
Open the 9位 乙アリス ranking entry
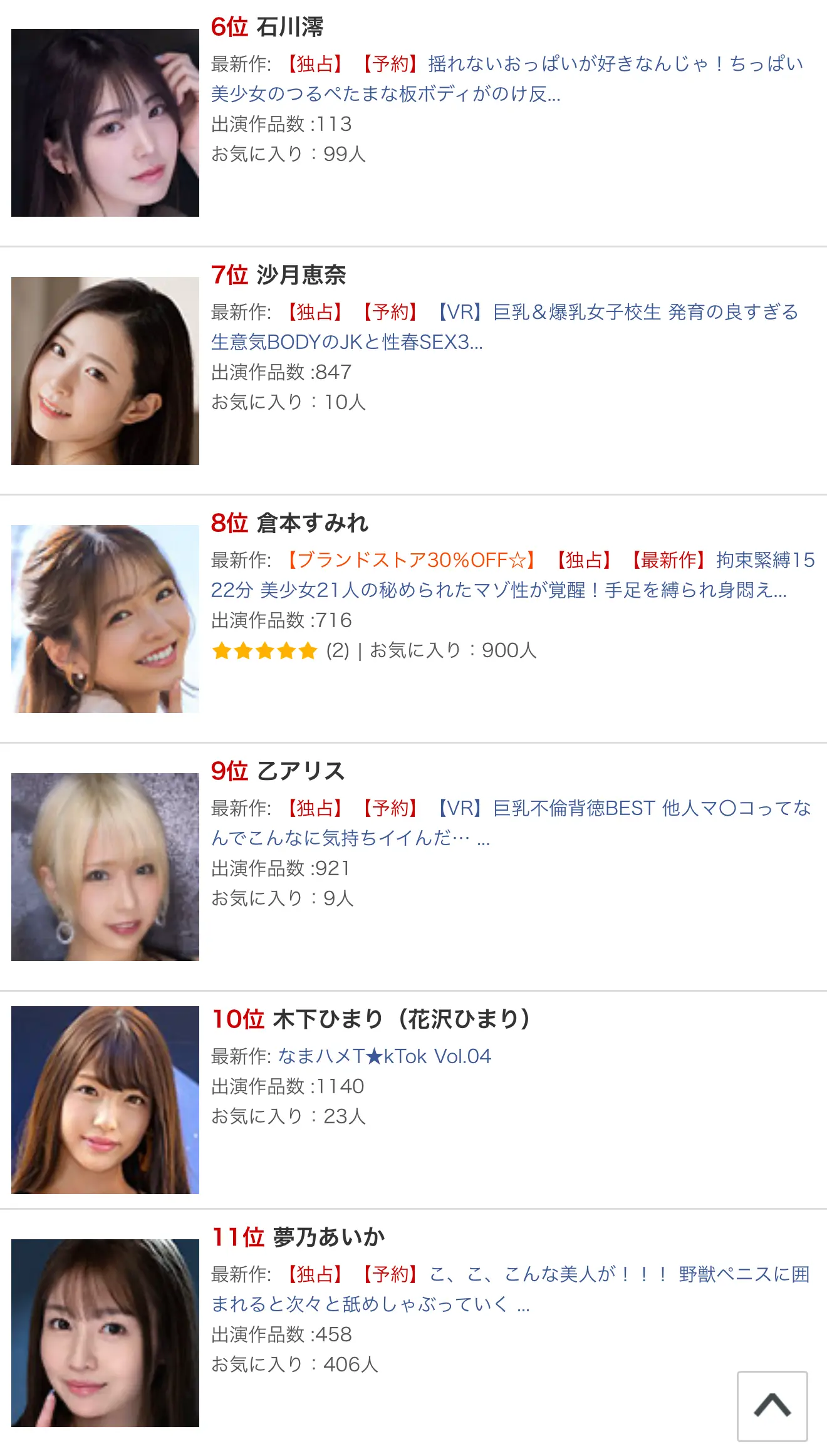point(278,771)
